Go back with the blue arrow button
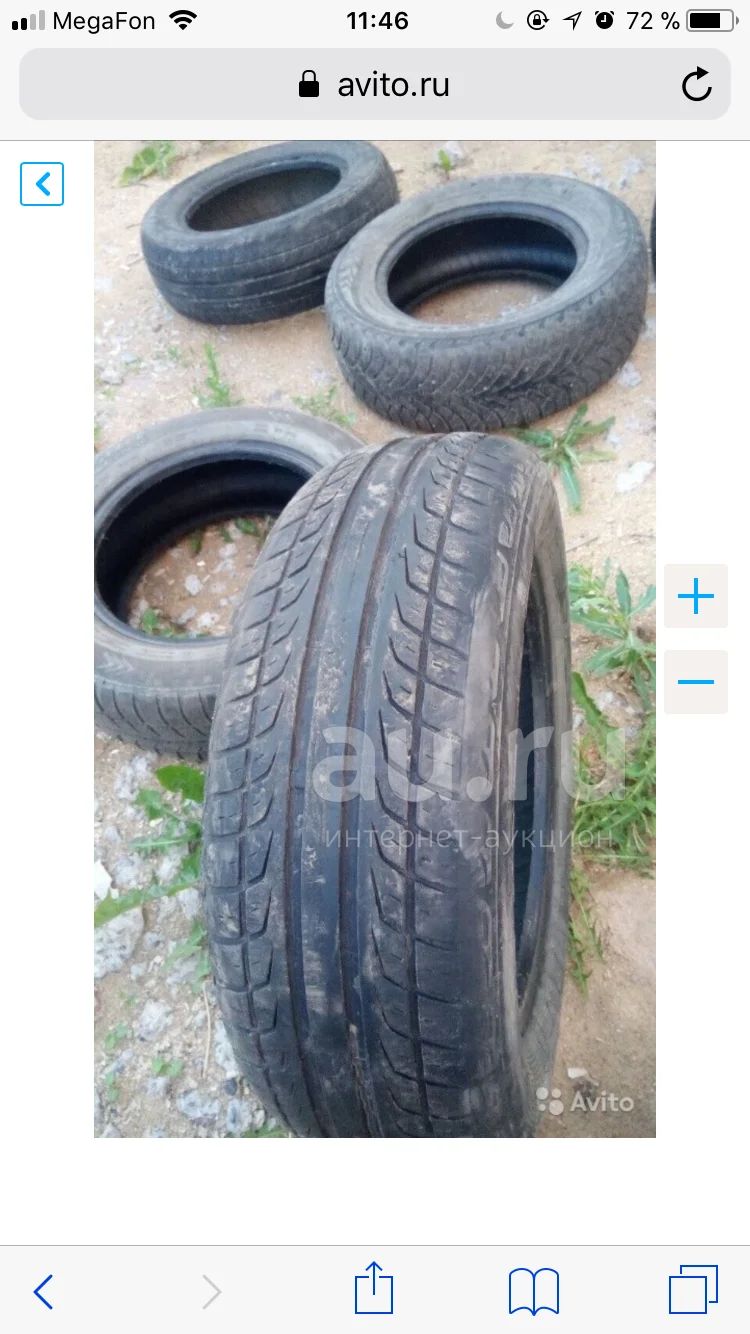 pos(42,184)
